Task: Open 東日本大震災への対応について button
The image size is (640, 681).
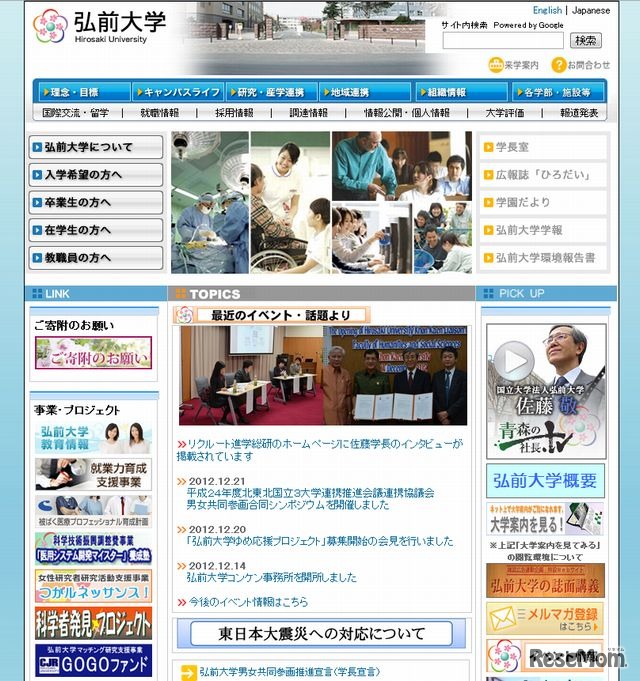Action: click(x=321, y=634)
